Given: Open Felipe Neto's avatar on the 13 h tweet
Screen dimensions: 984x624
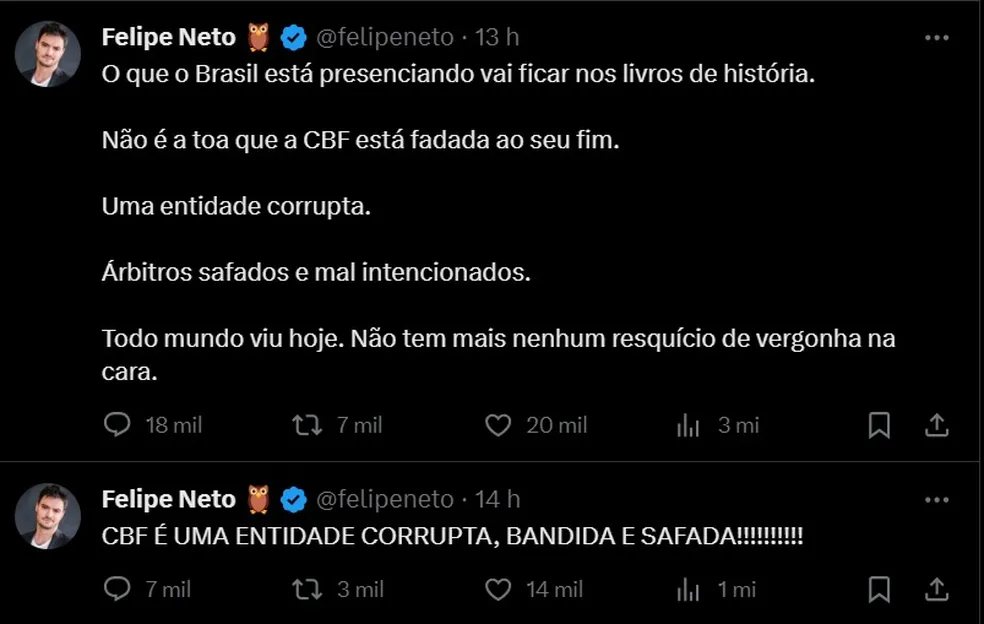Looking at the screenshot, I should [48, 54].
